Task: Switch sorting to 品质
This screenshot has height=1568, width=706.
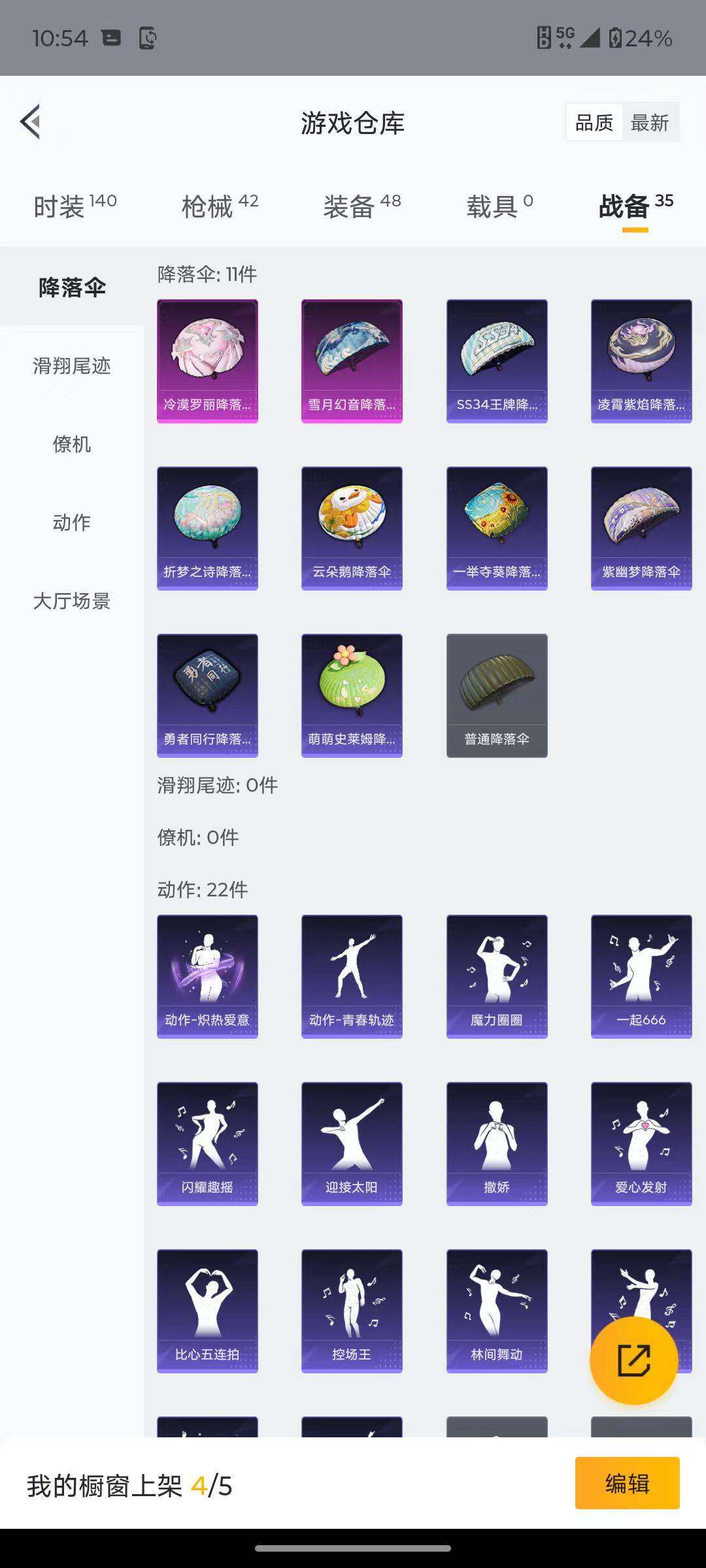Action: pos(594,122)
